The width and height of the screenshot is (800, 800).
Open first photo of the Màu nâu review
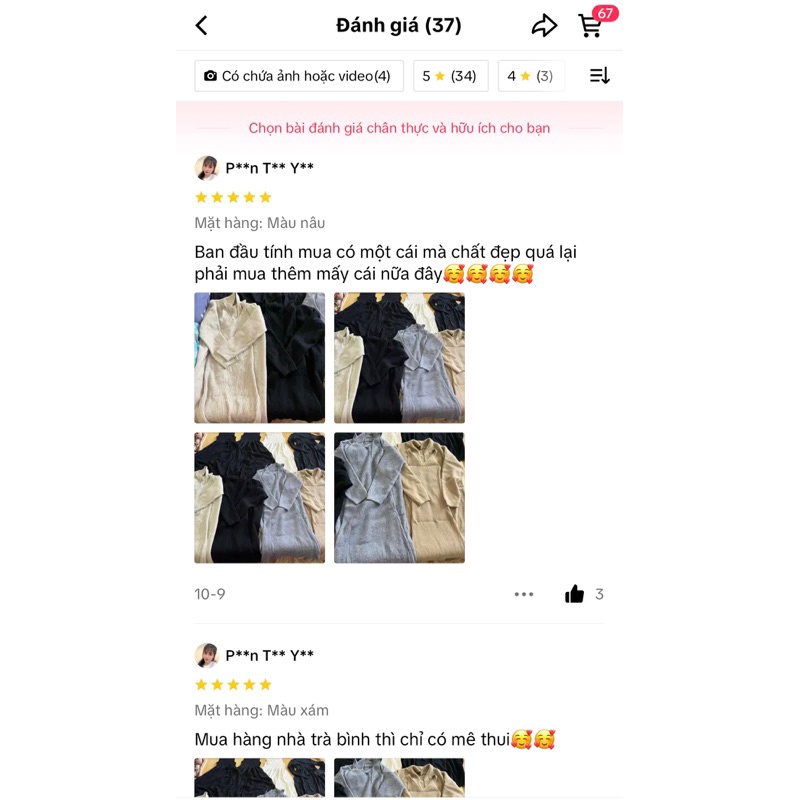[260, 358]
